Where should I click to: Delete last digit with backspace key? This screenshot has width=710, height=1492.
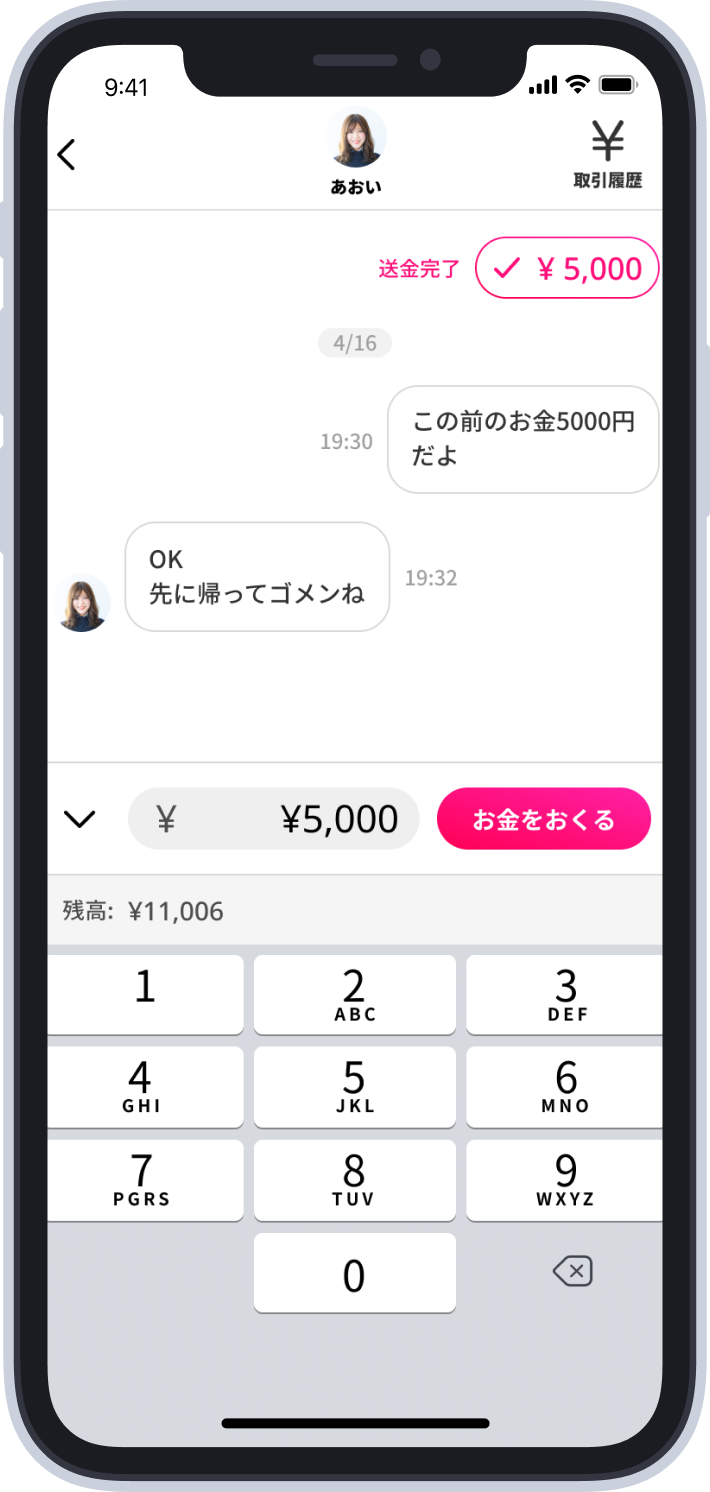tap(572, 1272)
